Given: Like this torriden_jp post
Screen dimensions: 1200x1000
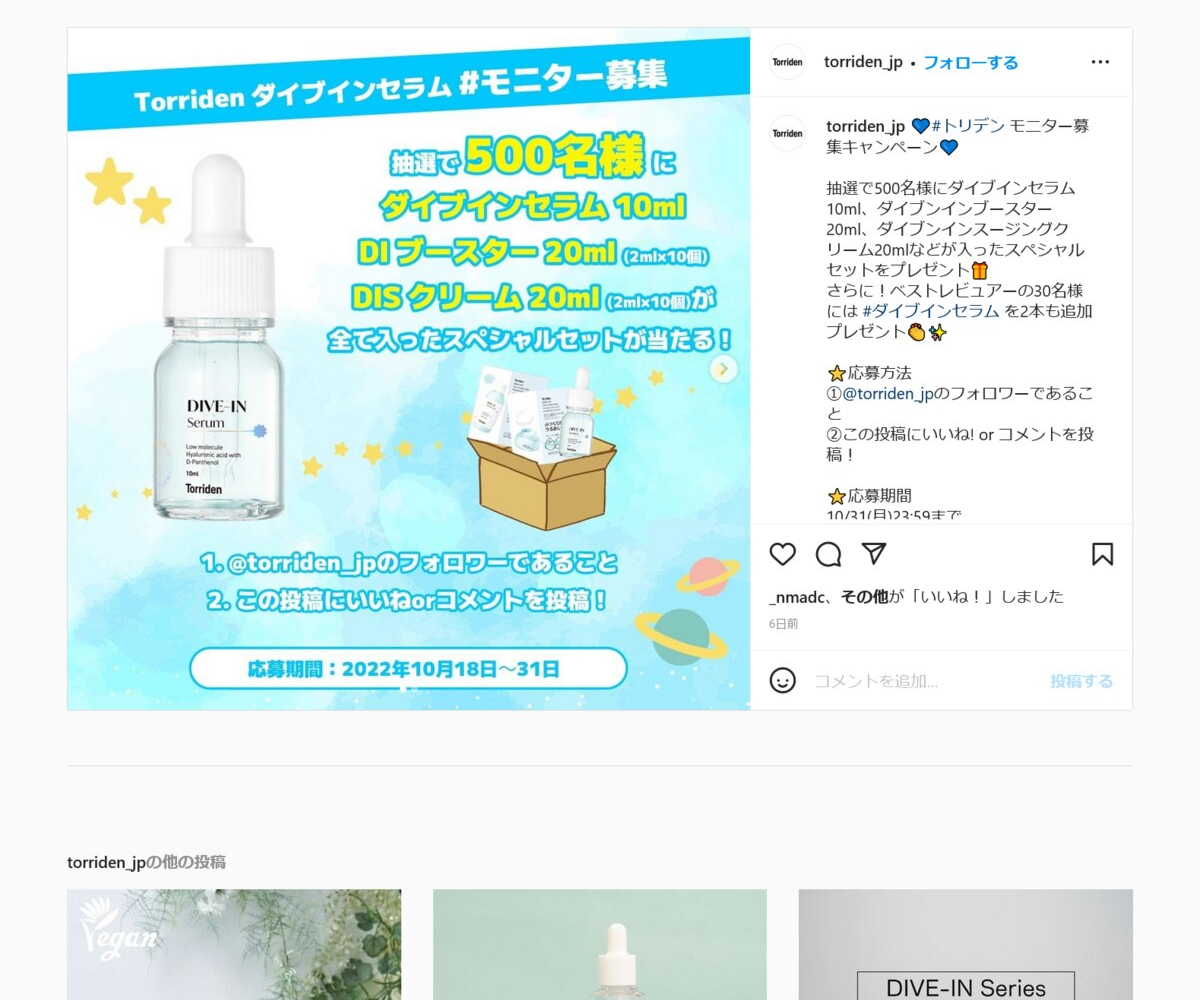Looking at the screenshot, I should pos(783,554).
